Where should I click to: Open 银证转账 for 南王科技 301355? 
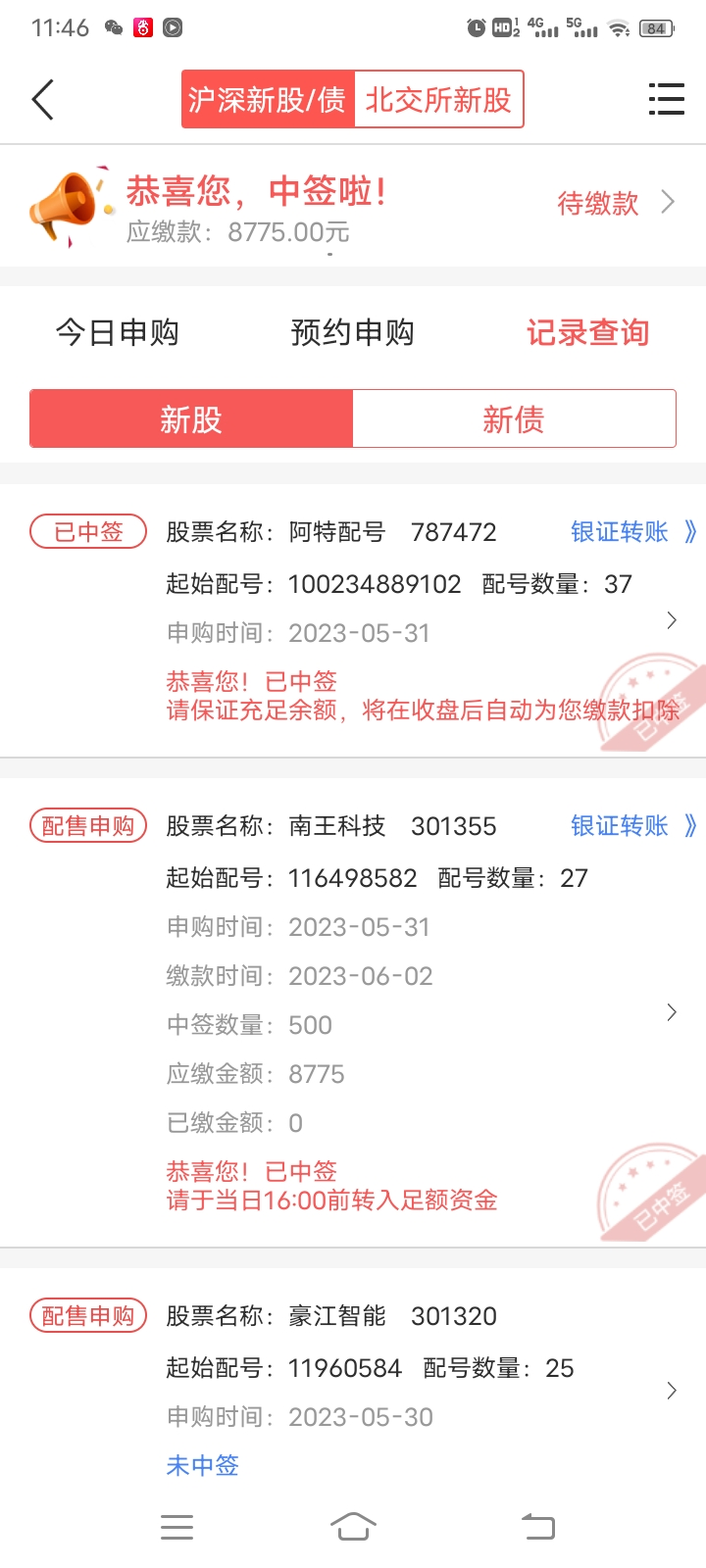631,826
